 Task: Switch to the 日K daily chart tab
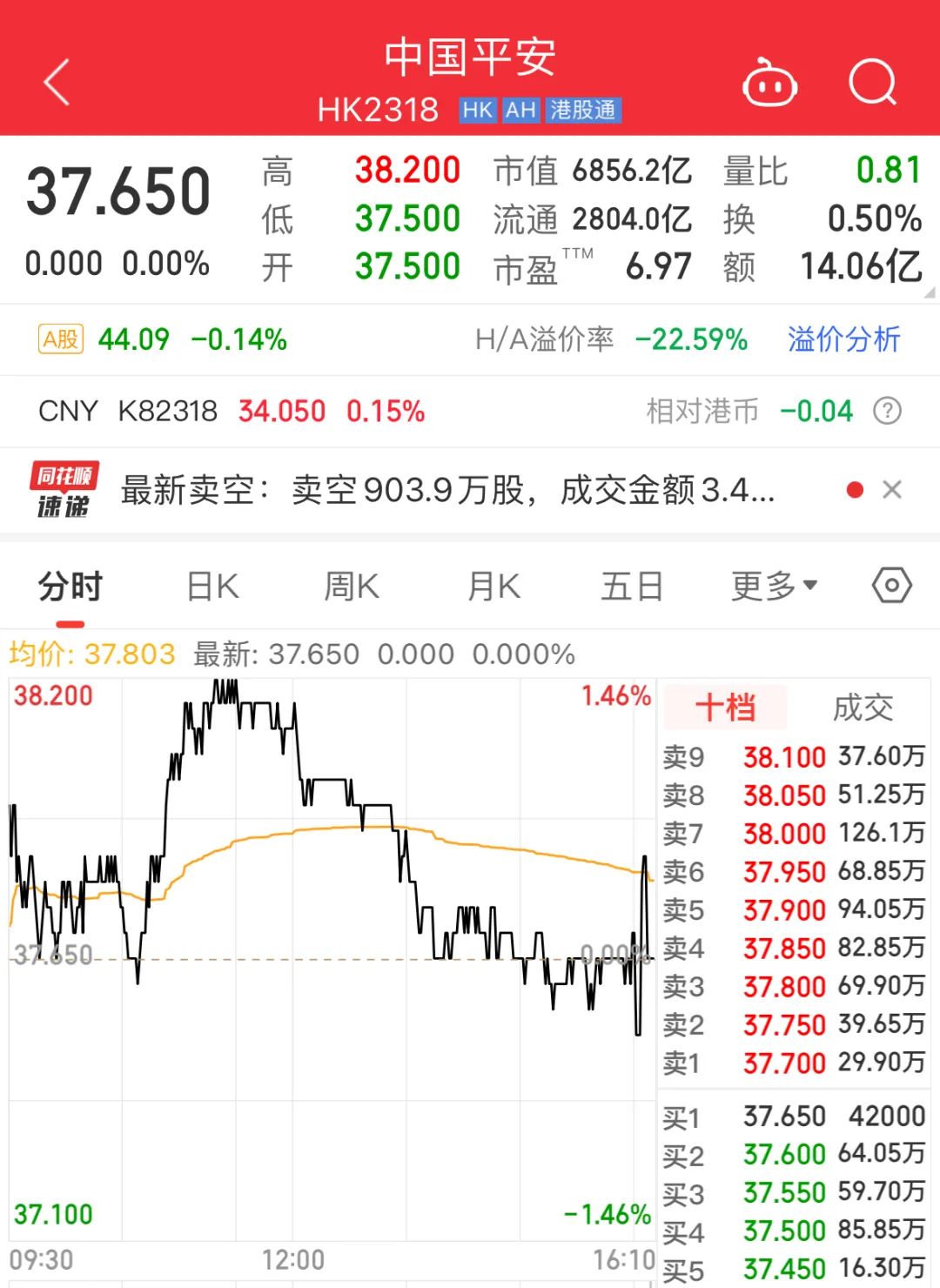(211, 587)
